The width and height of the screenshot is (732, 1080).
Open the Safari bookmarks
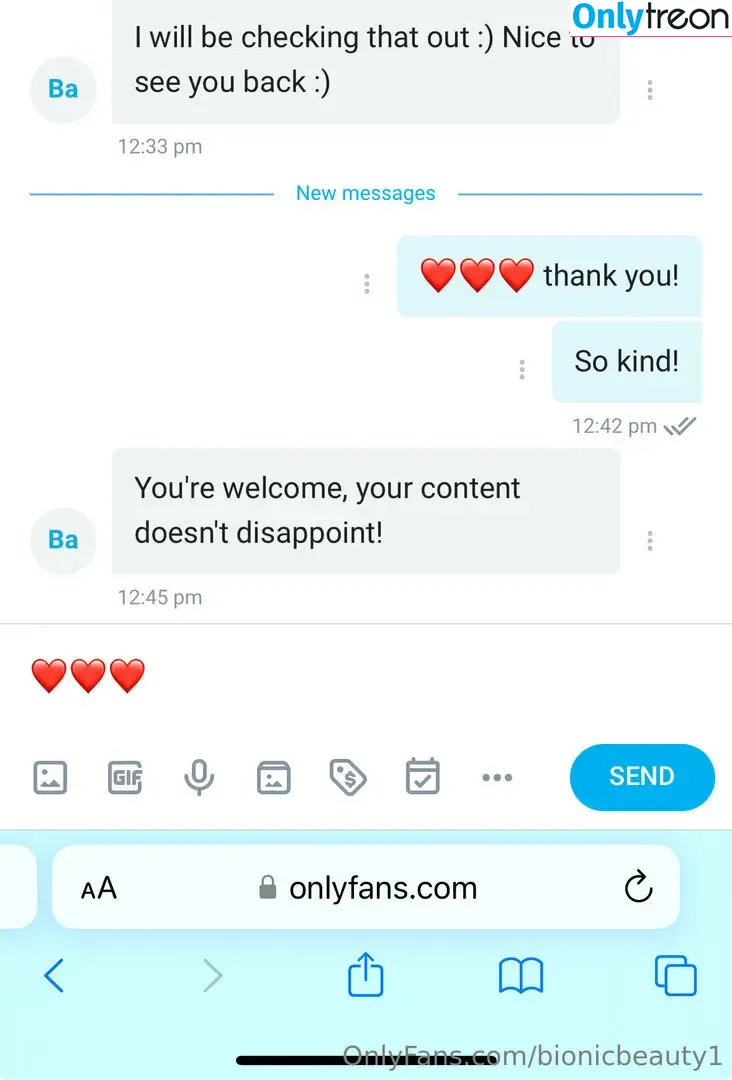(x=521, y=975)
